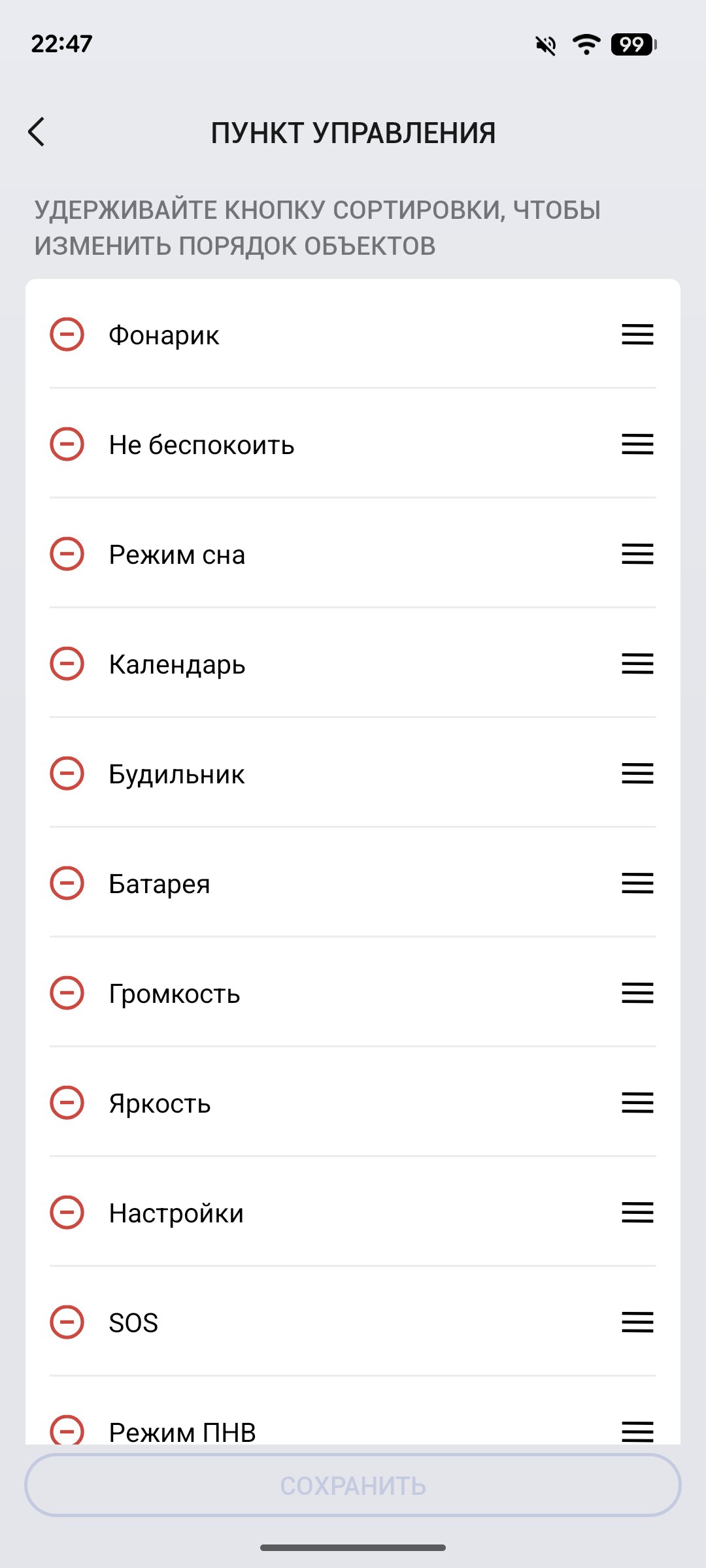The height and width of the screenshot is (1568, 706).
Task: Tap the minus icon beside Настройки
Action: pos(67,1213)
